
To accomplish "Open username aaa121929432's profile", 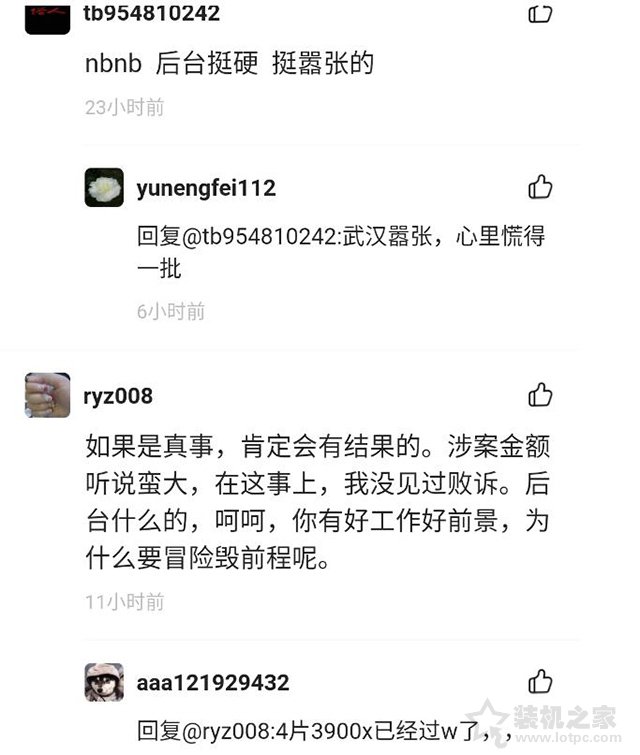I will (x=213, y=683).
